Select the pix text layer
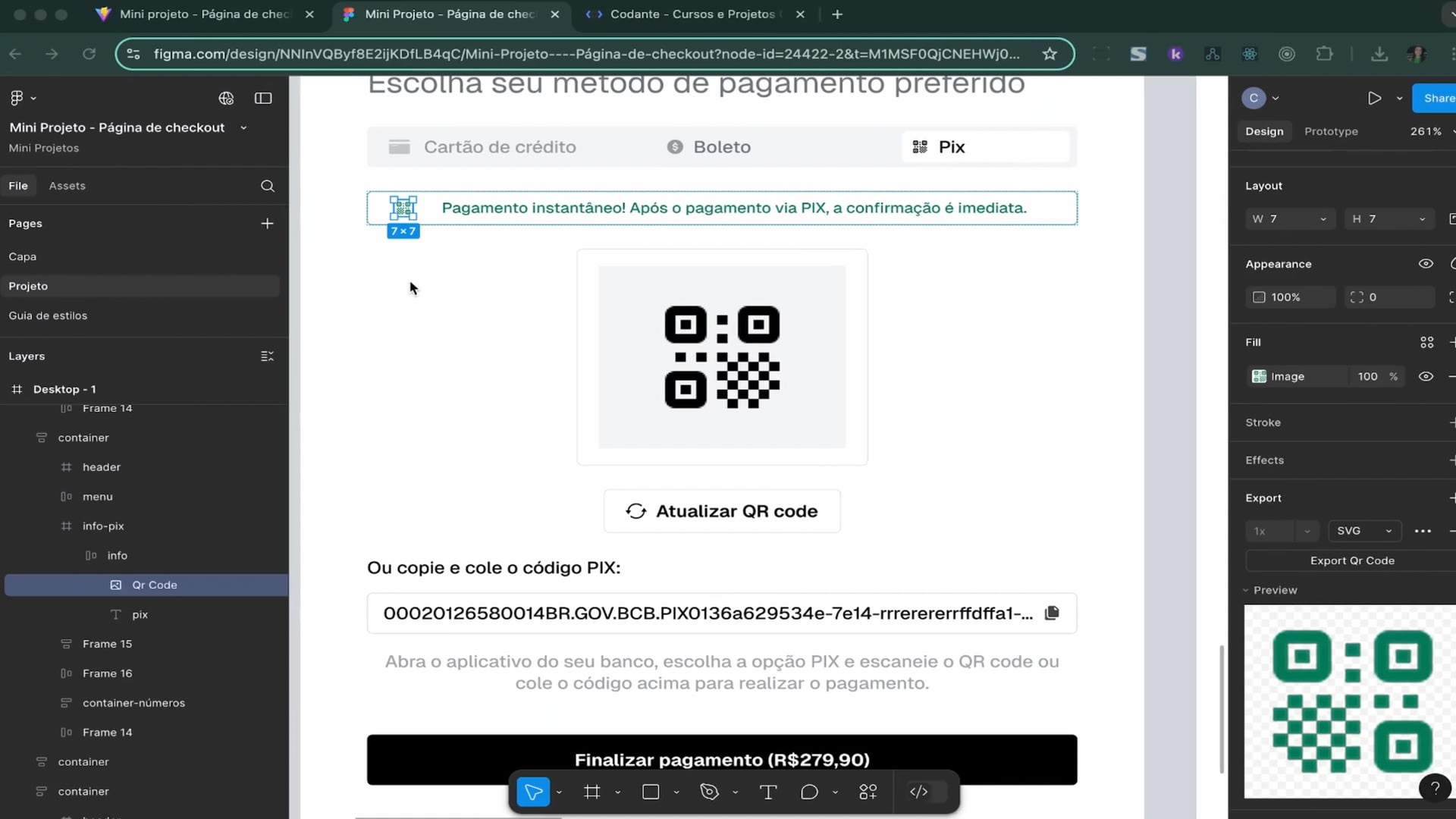This screenshot has width=1456, height=819. tap(140, 614)
